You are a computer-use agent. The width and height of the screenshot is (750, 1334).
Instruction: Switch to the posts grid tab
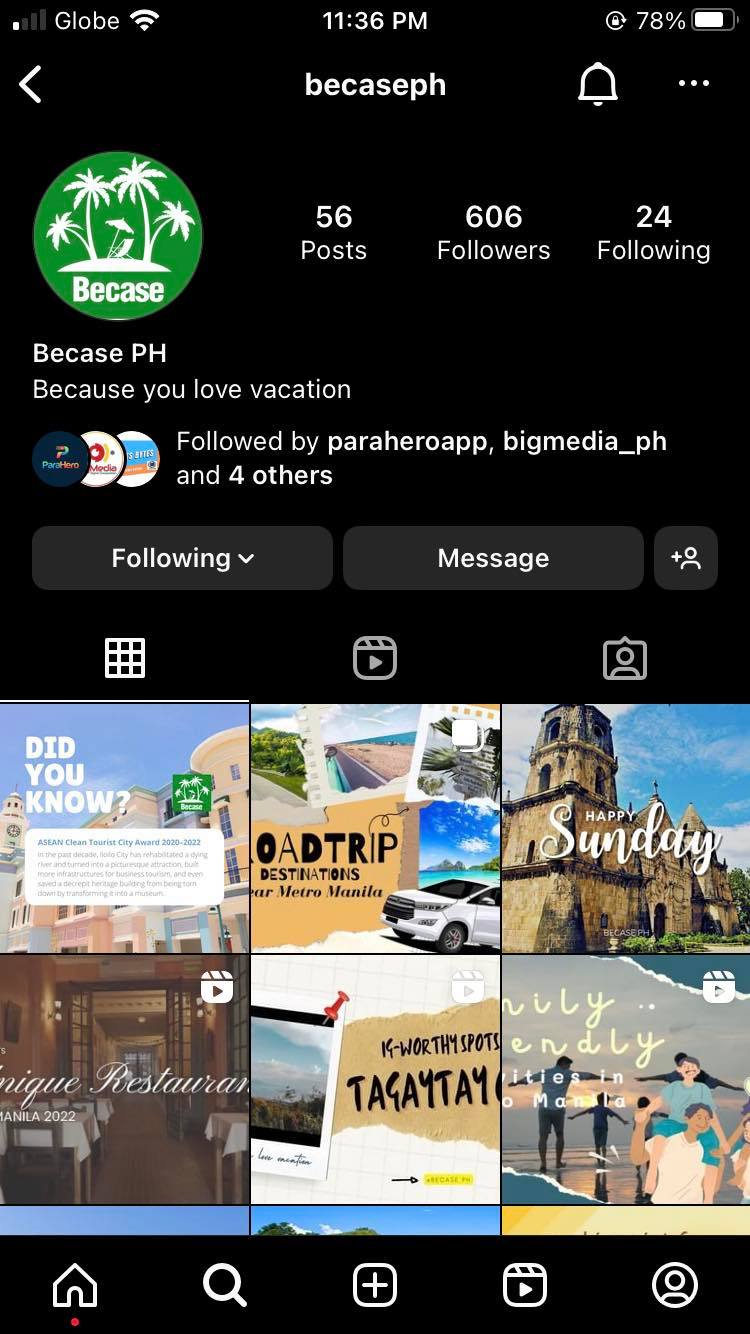click(125, 659)
